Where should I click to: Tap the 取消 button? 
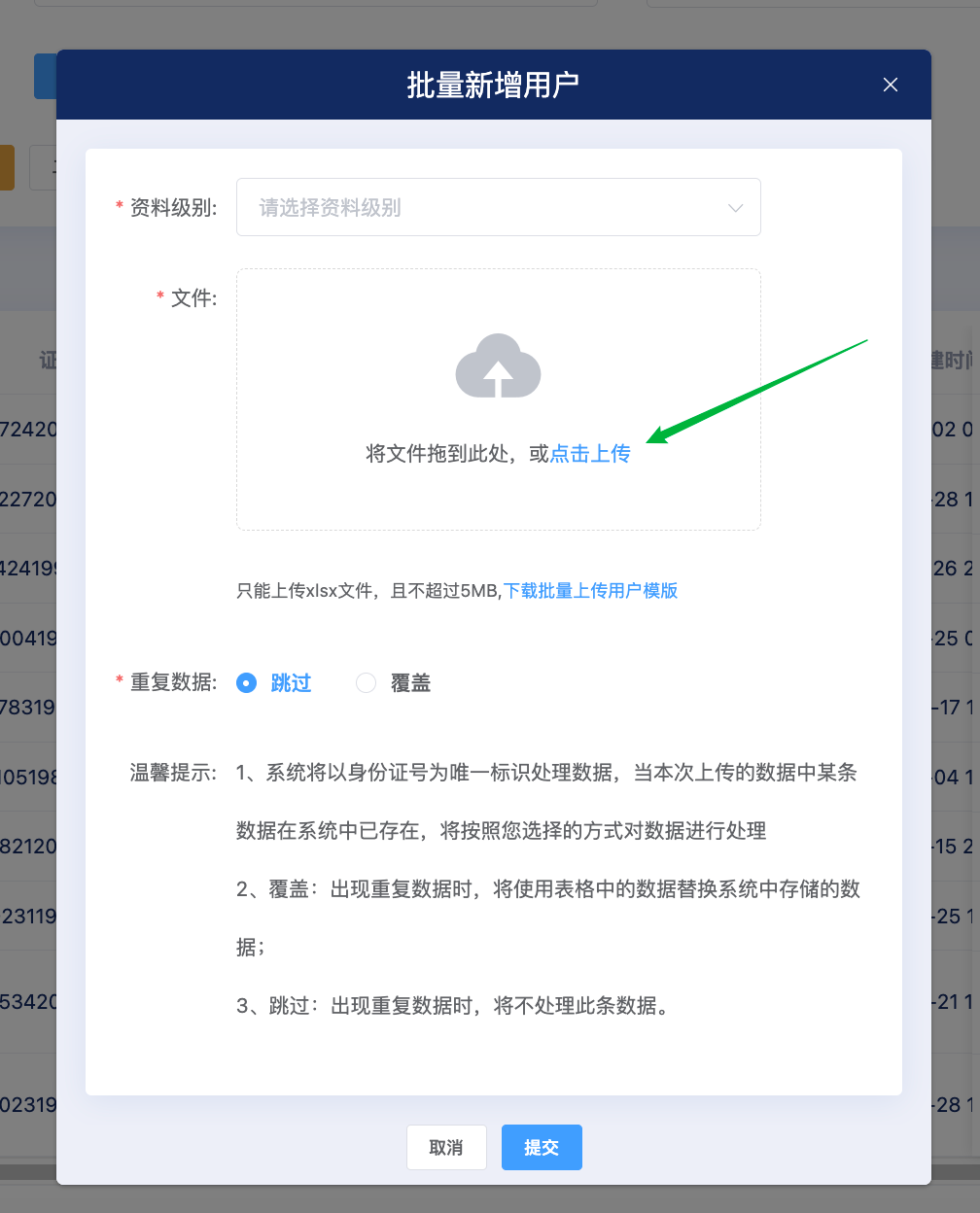tap(446, 1147)
